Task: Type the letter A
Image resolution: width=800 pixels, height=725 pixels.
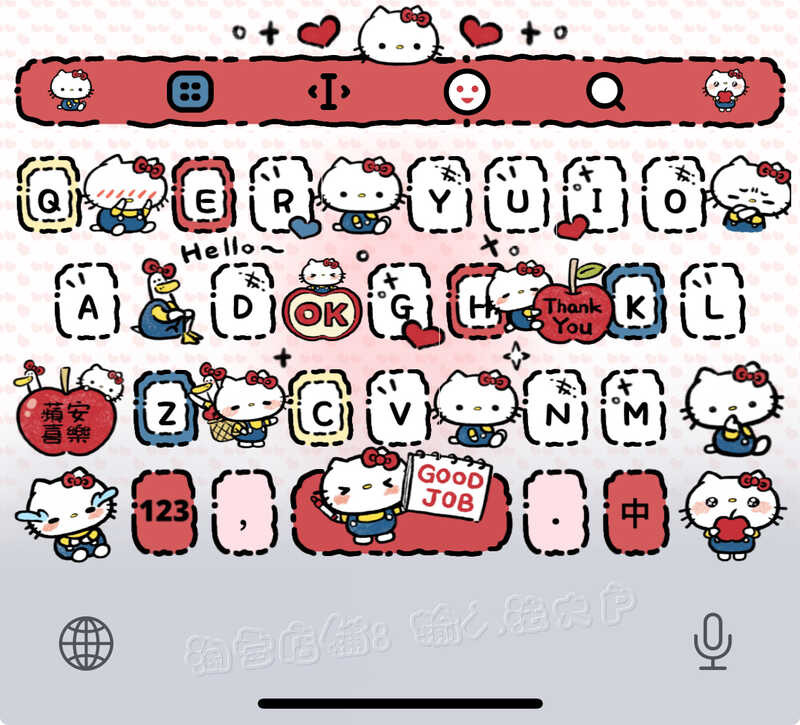Action: (x=87, y=302)
